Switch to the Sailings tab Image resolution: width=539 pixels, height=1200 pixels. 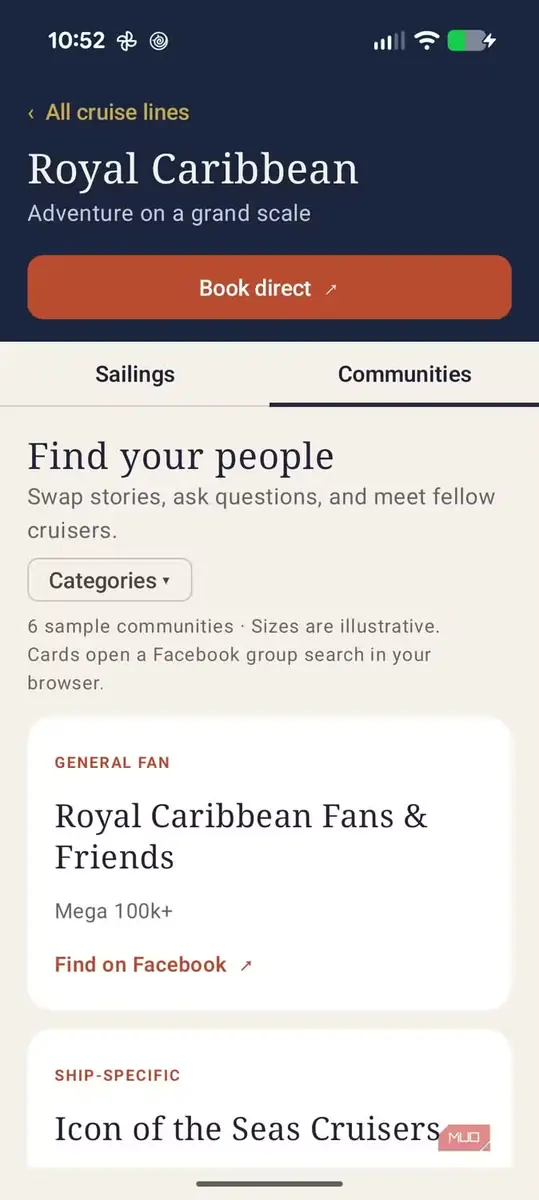click(135, 374)
